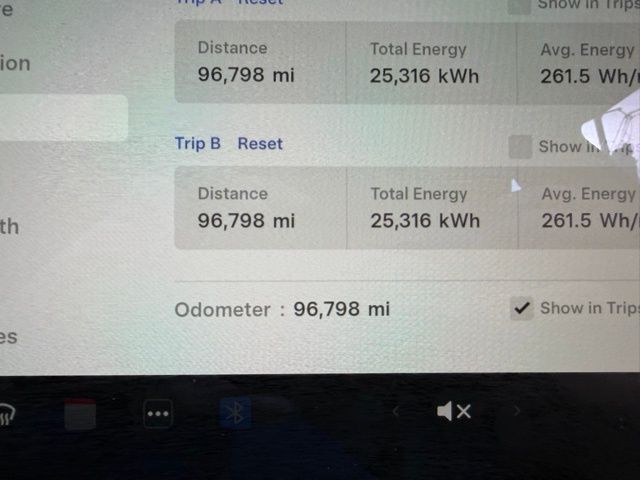Open the Bluetooth icon in the bottom bar

[235, 412]
